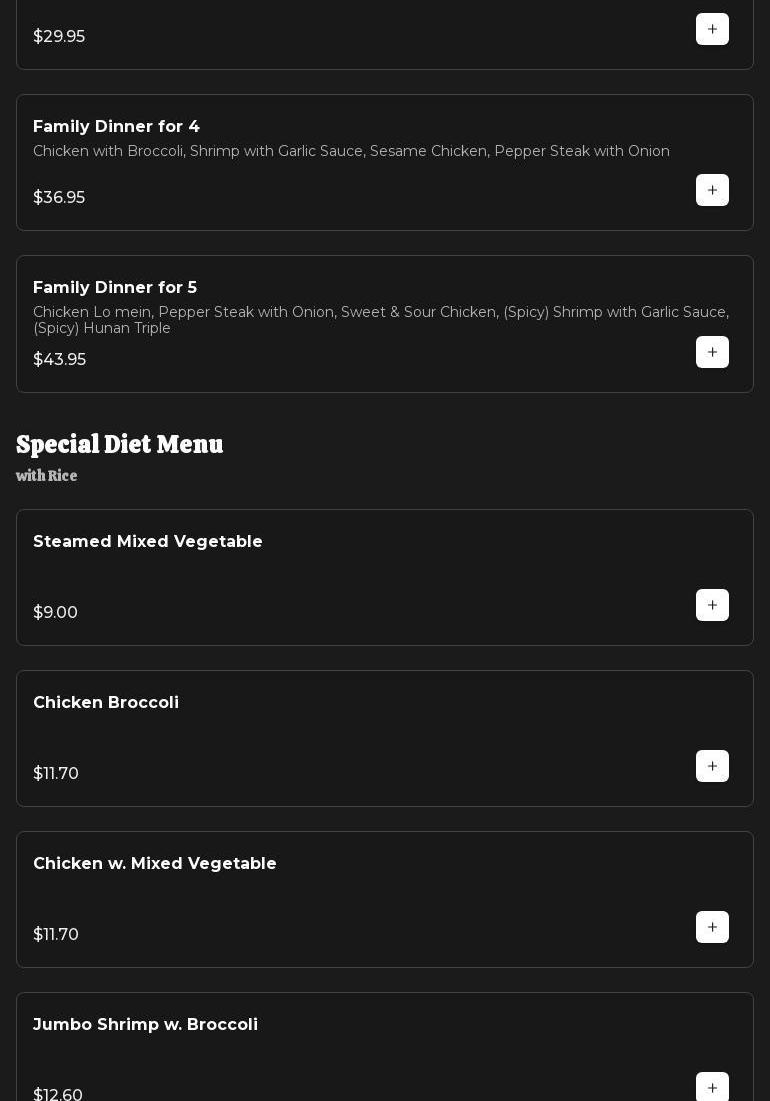Image resolution: width=770 pixels, height=1101 pixels.
Task: Select the Chicken Broccoli menu card
Action: (350, 738)
